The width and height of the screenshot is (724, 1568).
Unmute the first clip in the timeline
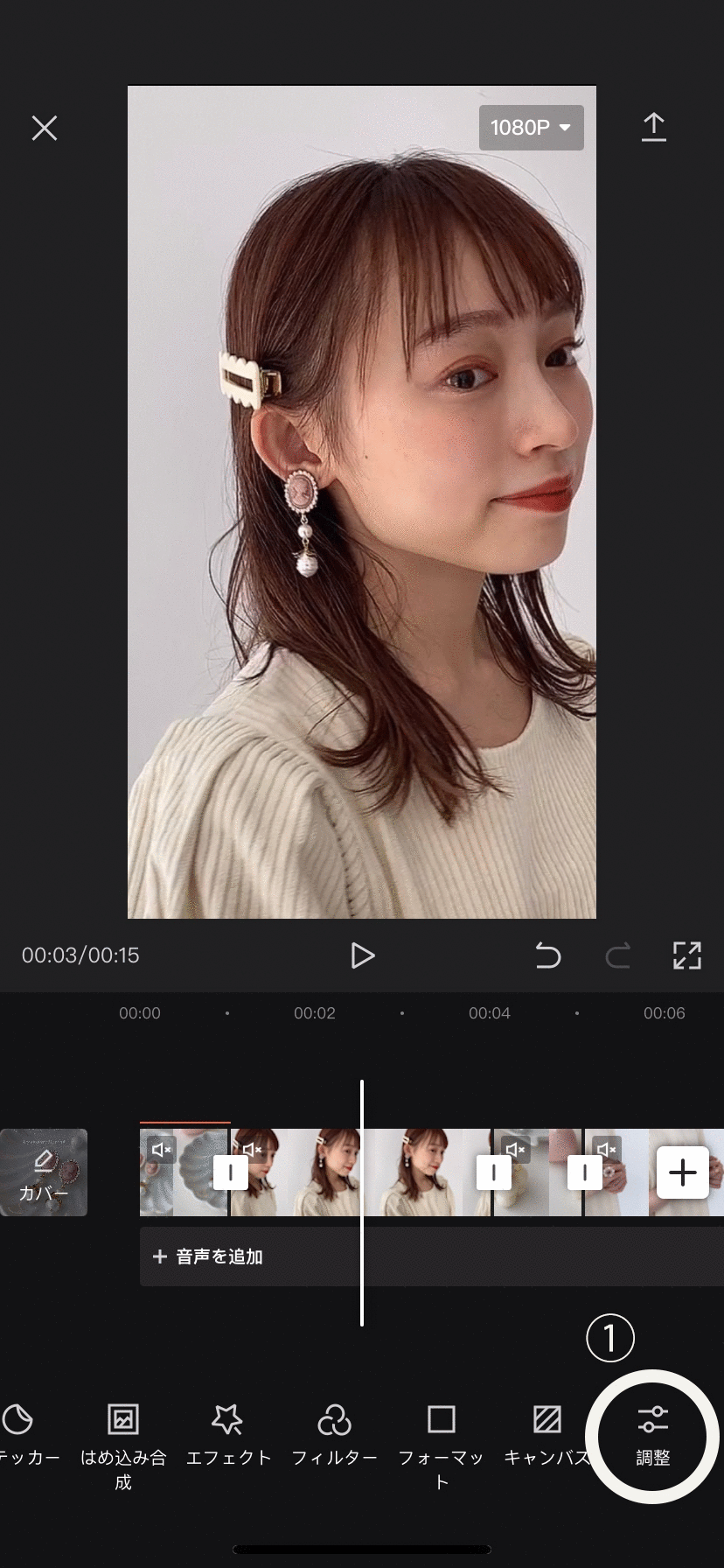162,1149
